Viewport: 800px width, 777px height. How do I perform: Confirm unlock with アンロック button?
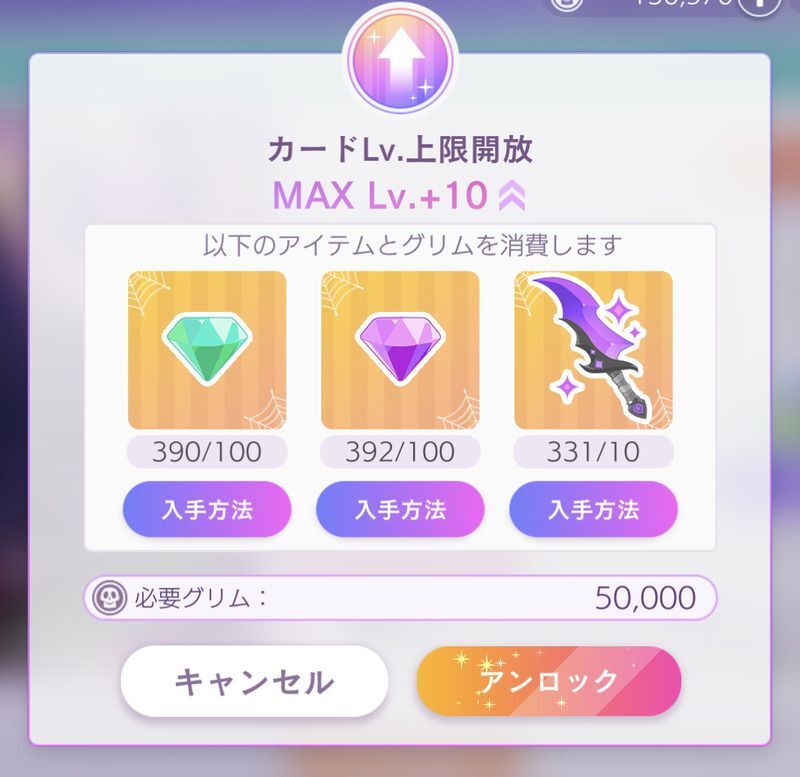tap(549, 682)
